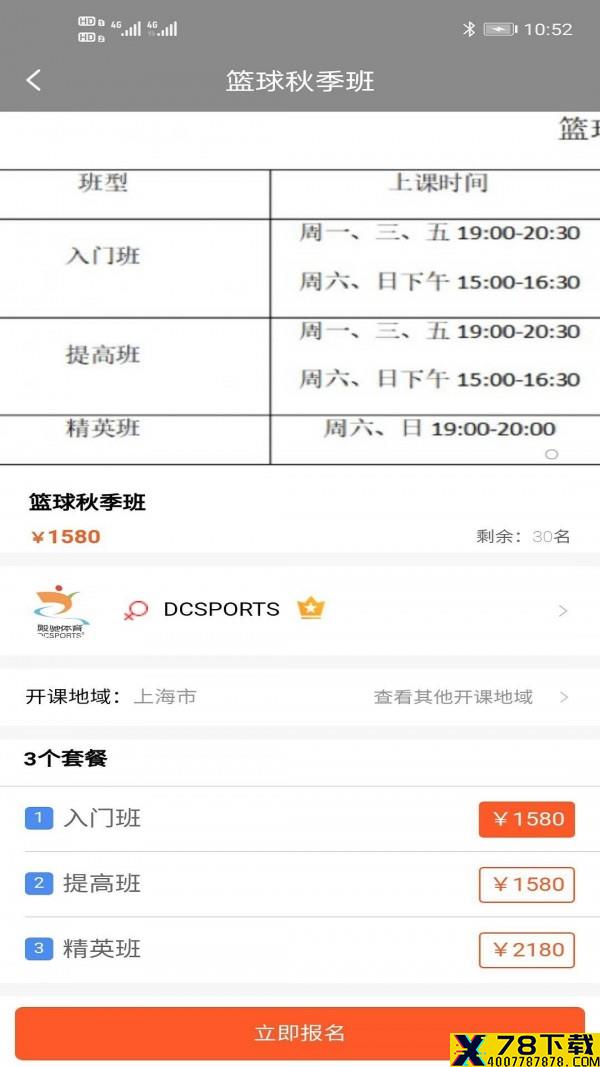View other course regions (查看其他开课地域)
The height and width of the screenshot is (1067, 600).
tap(471, 697)
